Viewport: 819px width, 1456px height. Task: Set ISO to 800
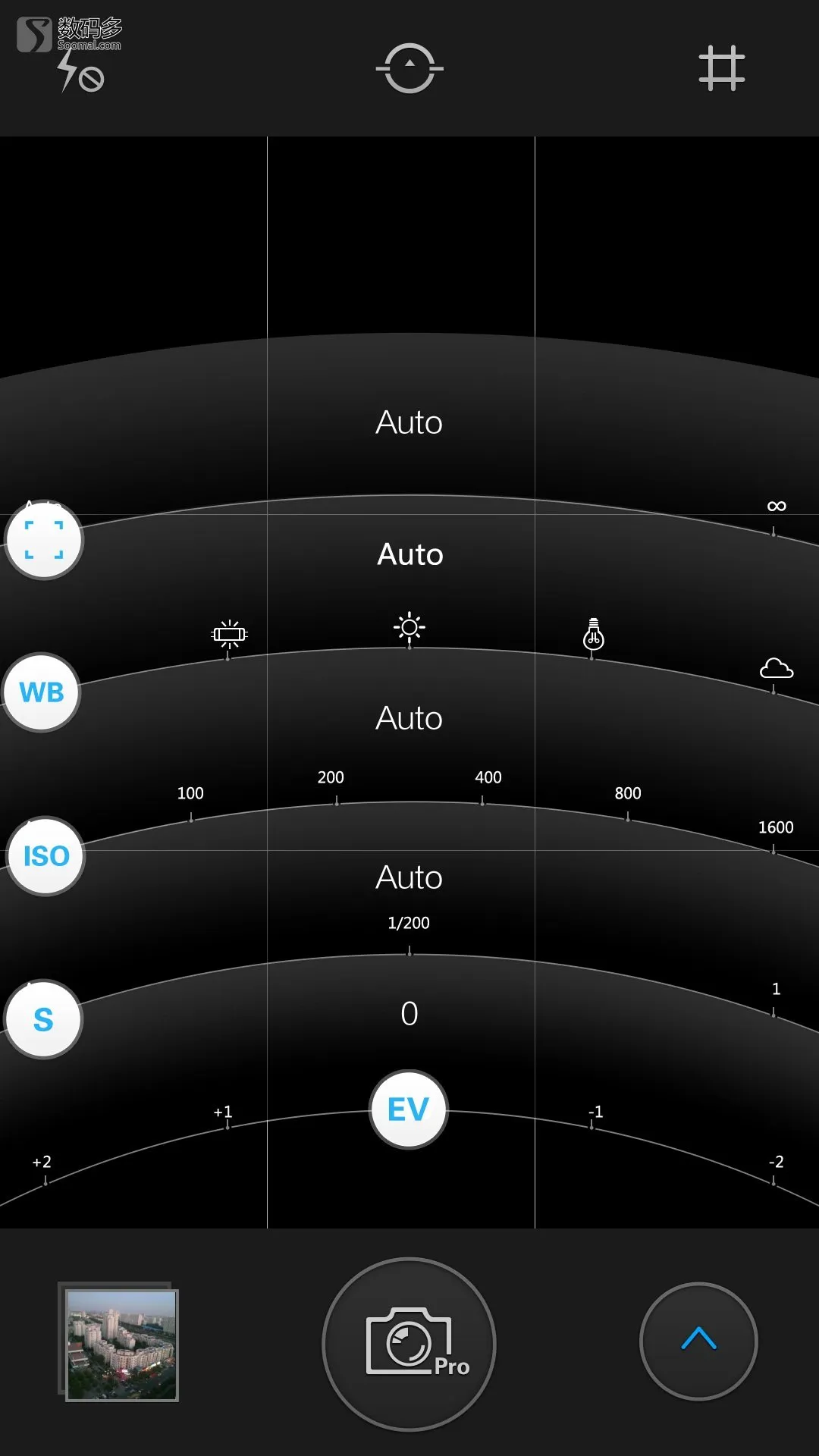pyautogui.click(x=628, y=793)
